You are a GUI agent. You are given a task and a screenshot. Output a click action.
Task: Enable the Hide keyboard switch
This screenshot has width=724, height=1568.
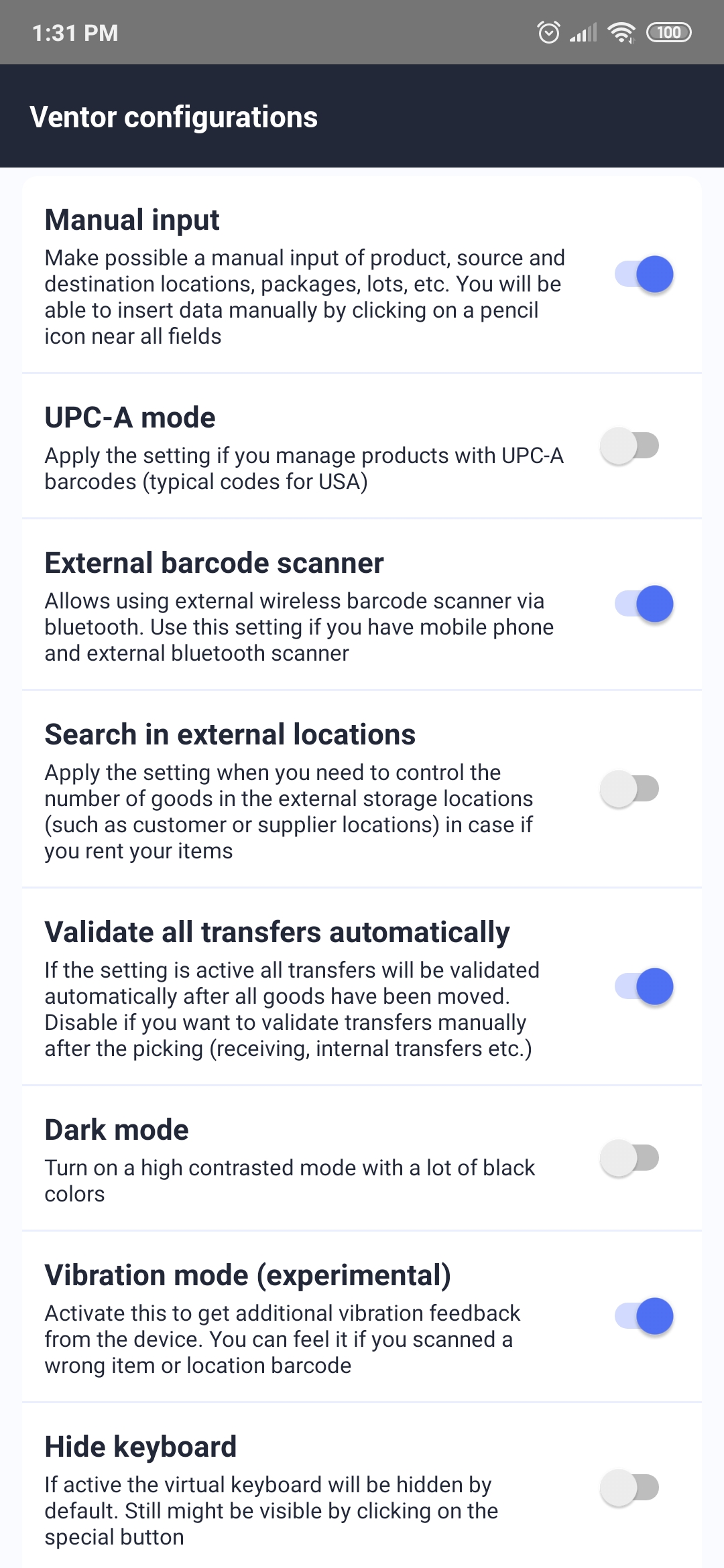pos(630,1488)
